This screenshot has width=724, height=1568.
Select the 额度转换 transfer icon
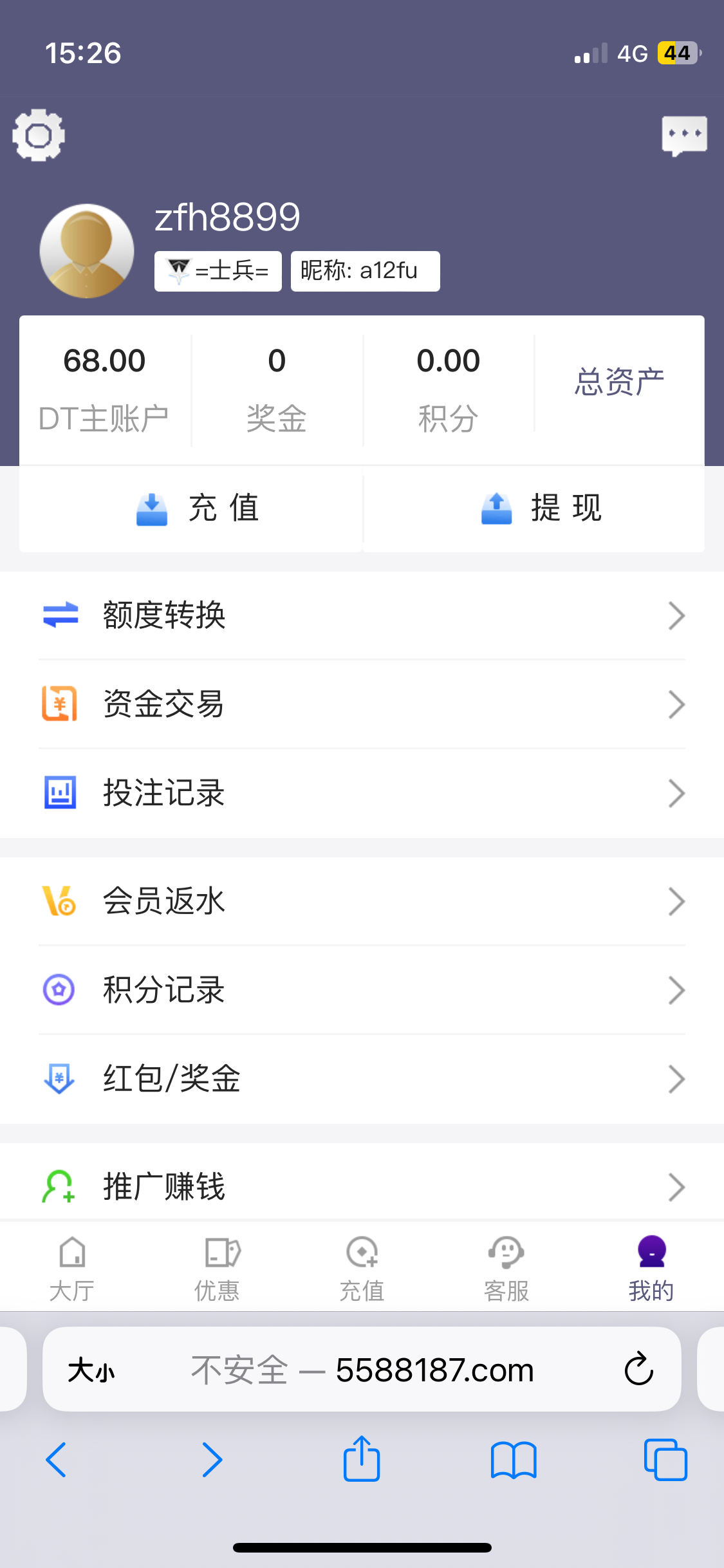coord(60,615)
